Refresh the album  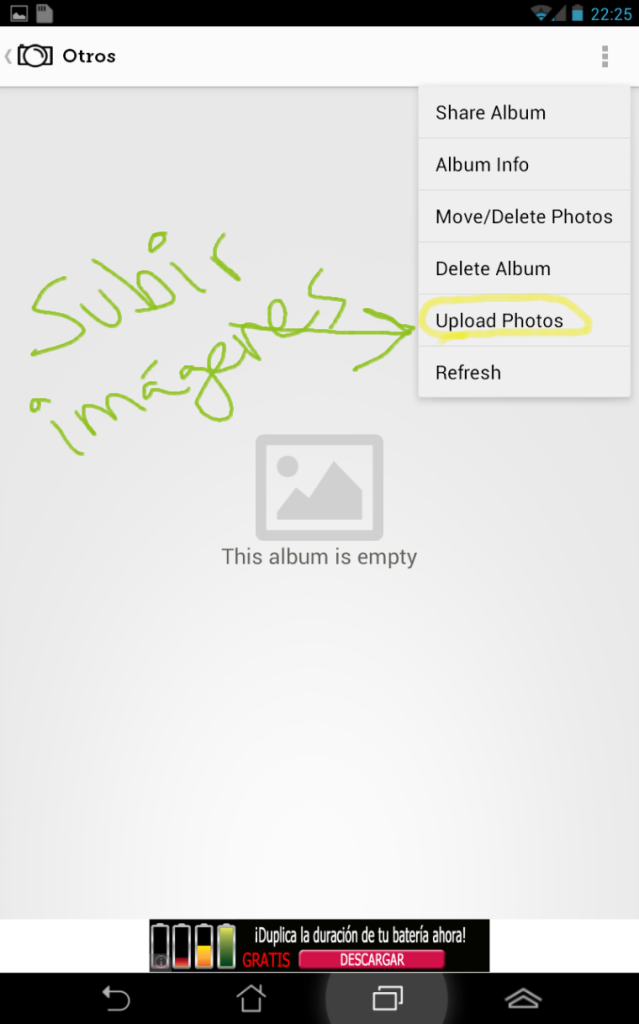[524, 372]
